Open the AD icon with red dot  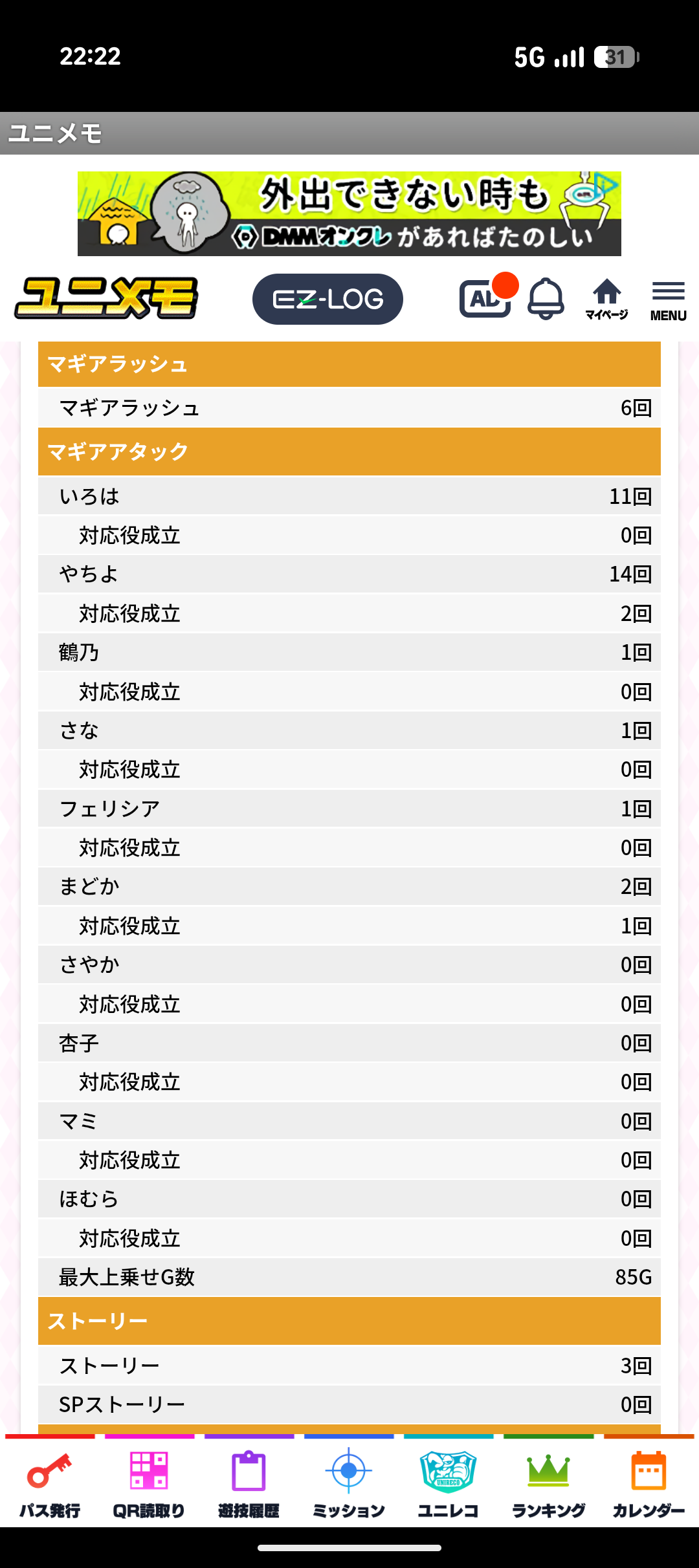point(485,299)
